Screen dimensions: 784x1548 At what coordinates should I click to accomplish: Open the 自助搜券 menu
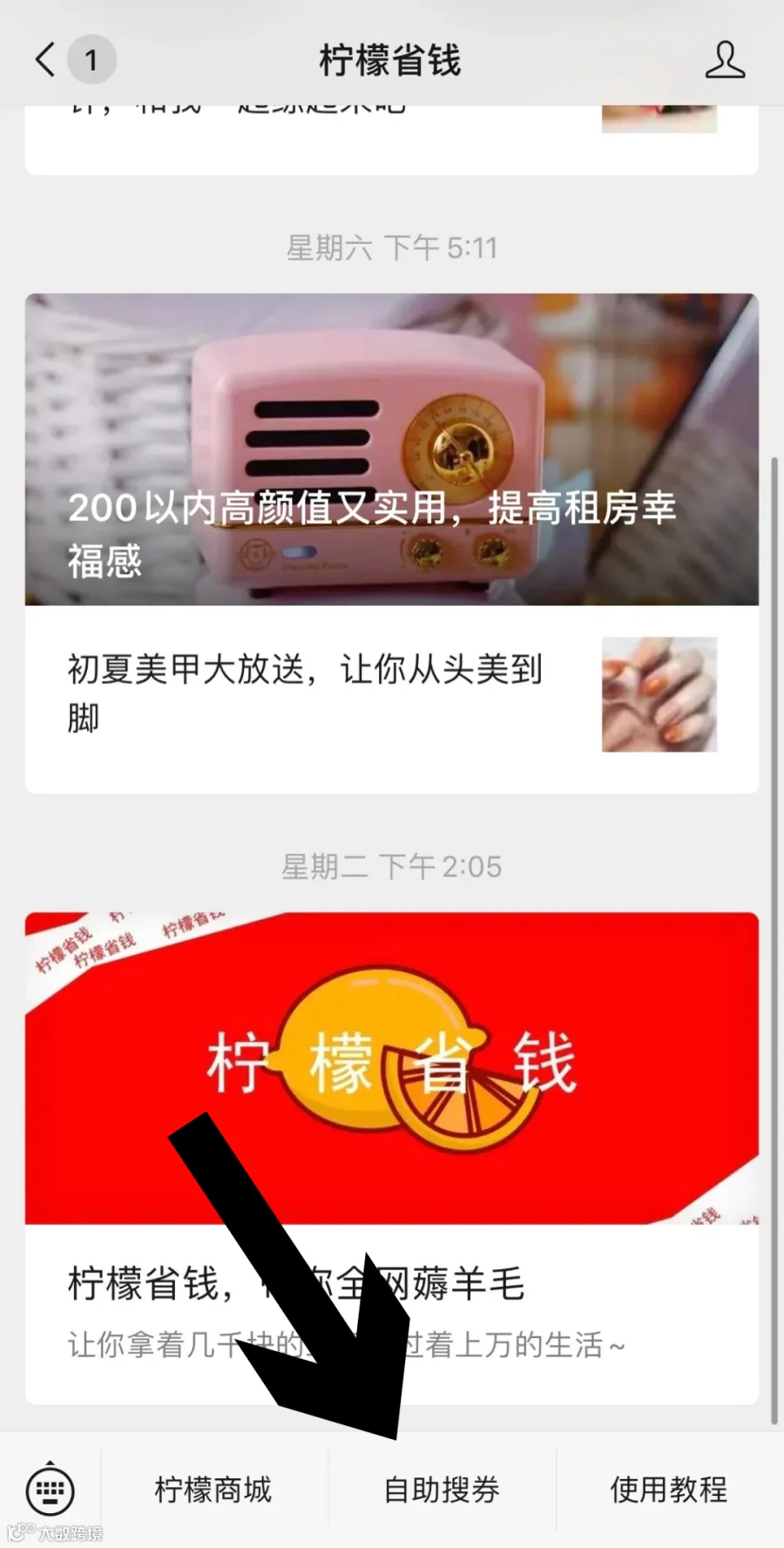click(442, 1491)
